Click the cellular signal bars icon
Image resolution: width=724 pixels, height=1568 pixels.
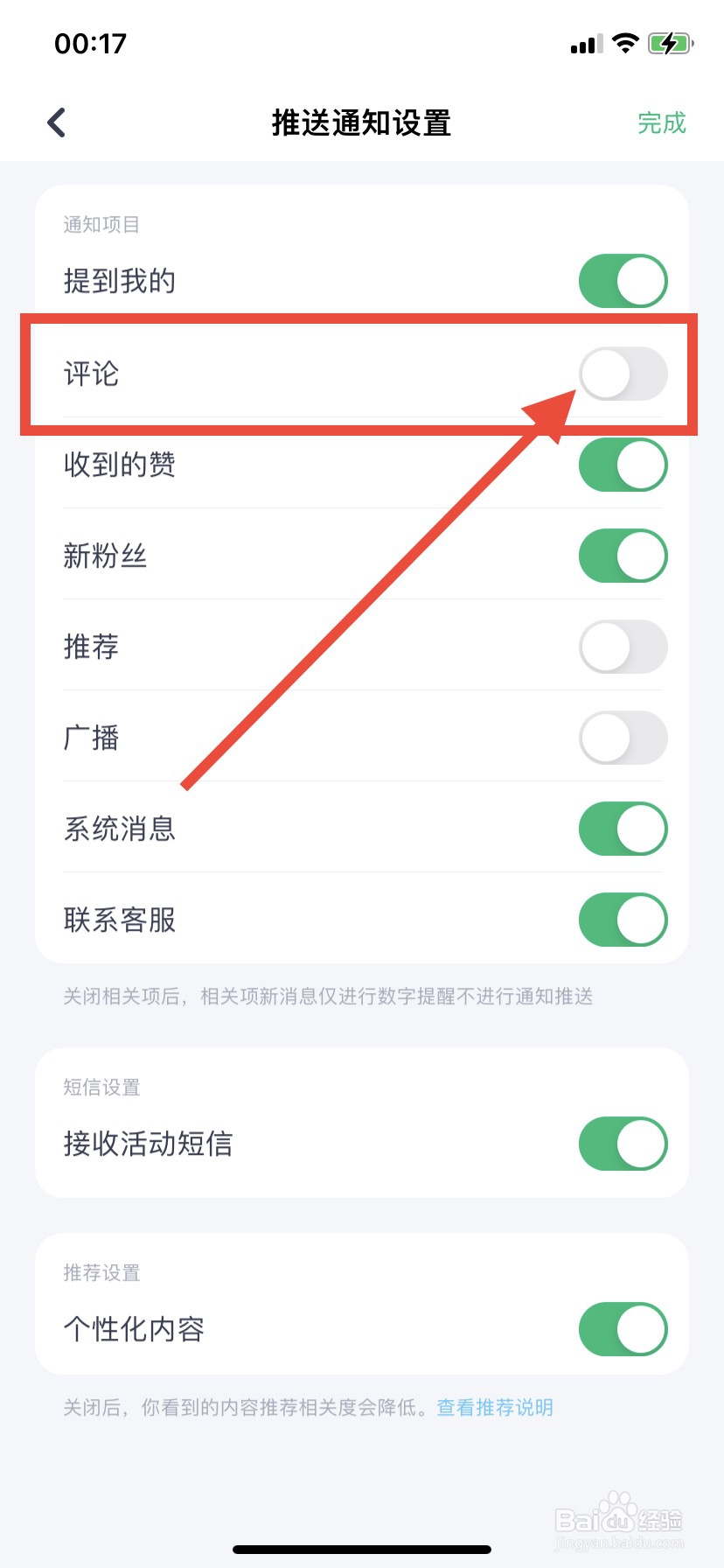(x=585, y=43)
